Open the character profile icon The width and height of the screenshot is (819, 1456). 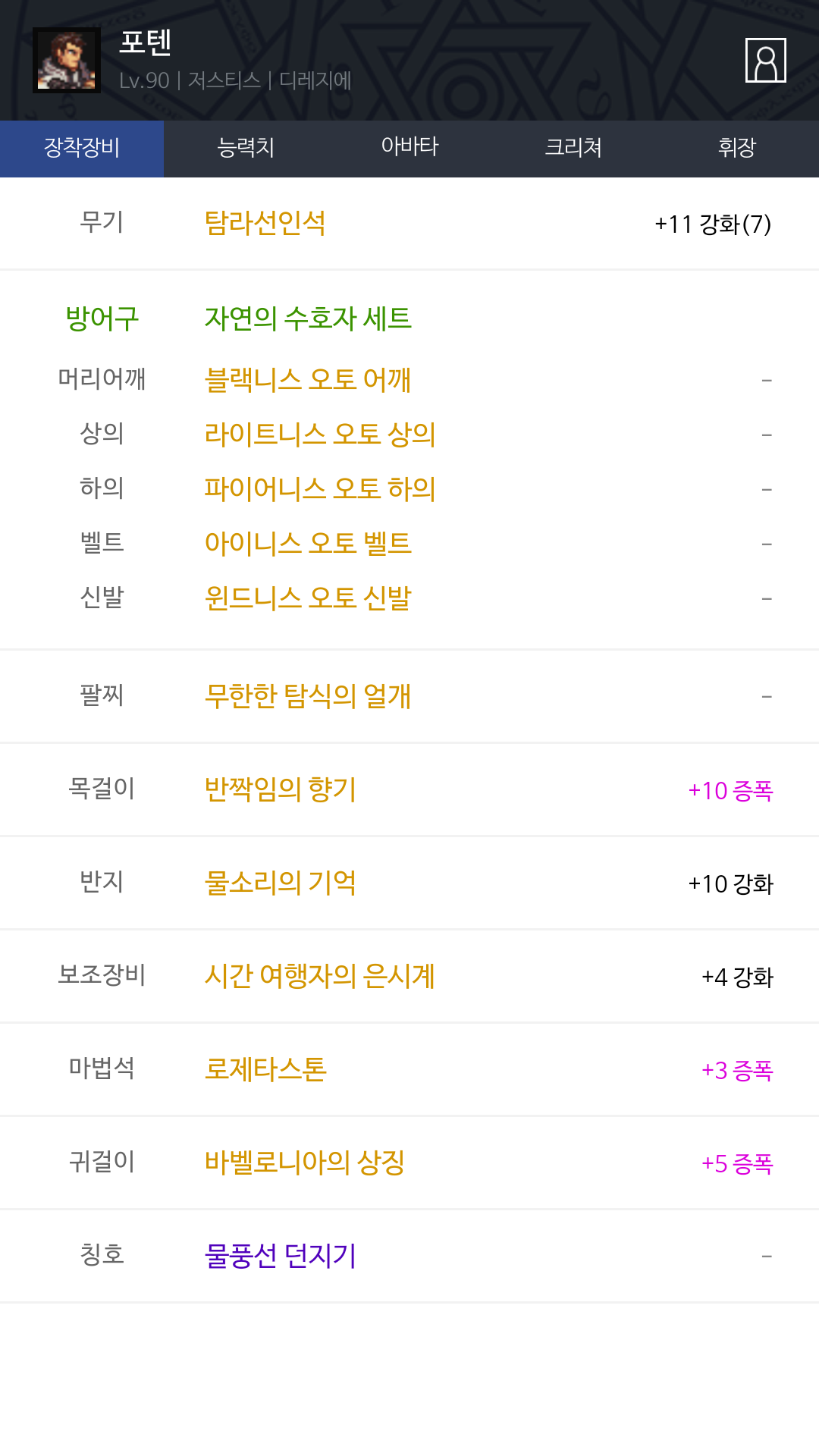pos(765,60)
